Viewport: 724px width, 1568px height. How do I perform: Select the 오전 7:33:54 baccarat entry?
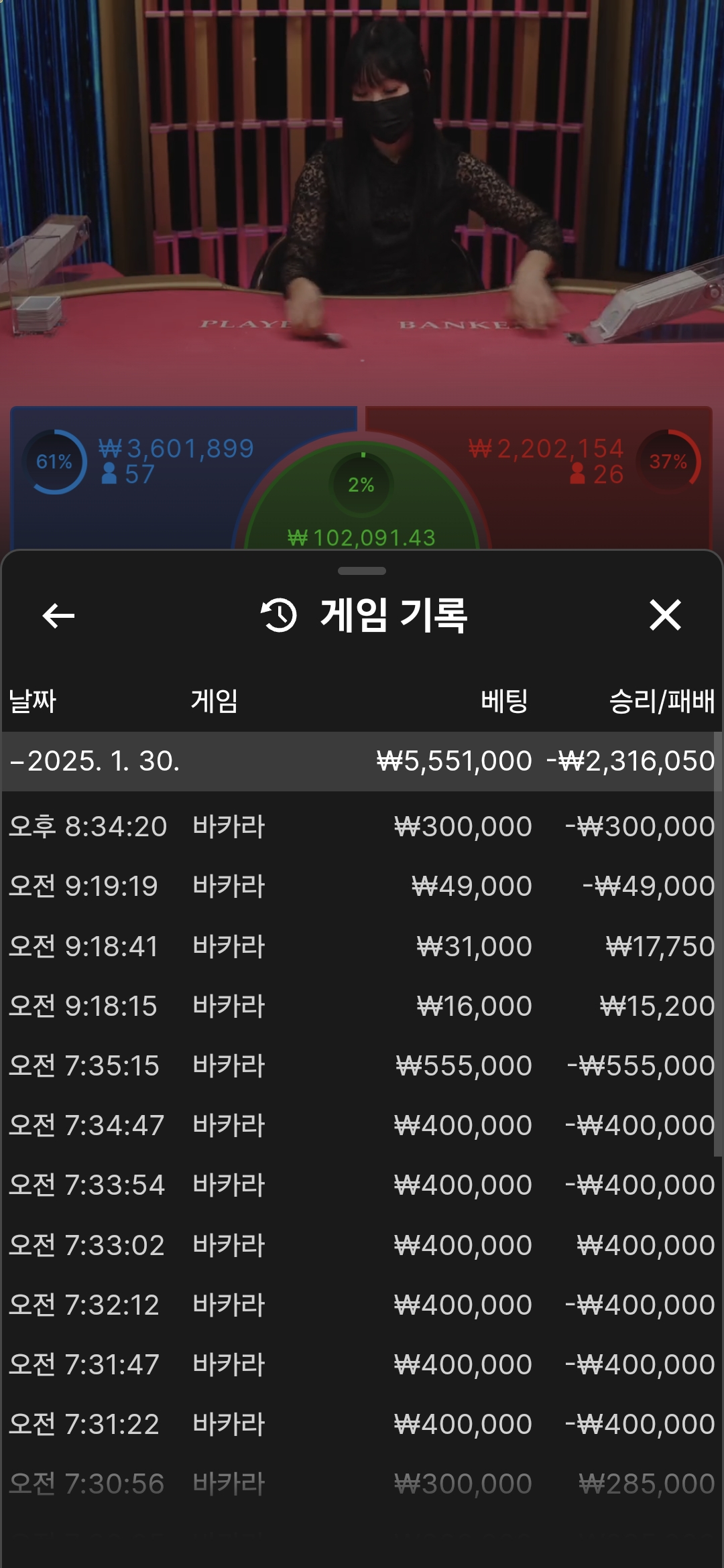(x=362, y=1185)
